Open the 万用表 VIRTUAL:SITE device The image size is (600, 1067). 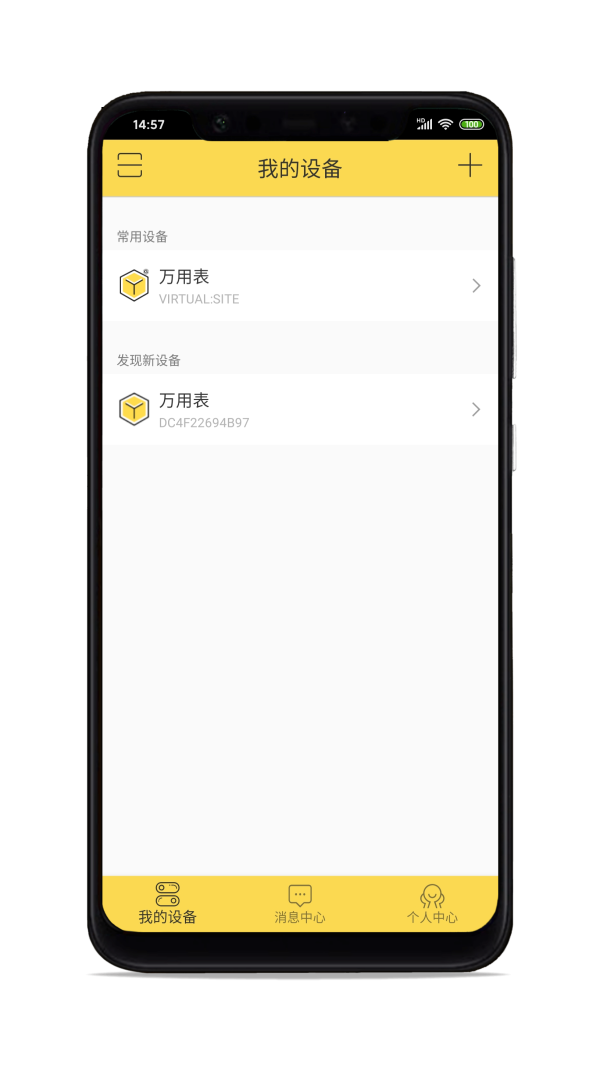(299, 286)
